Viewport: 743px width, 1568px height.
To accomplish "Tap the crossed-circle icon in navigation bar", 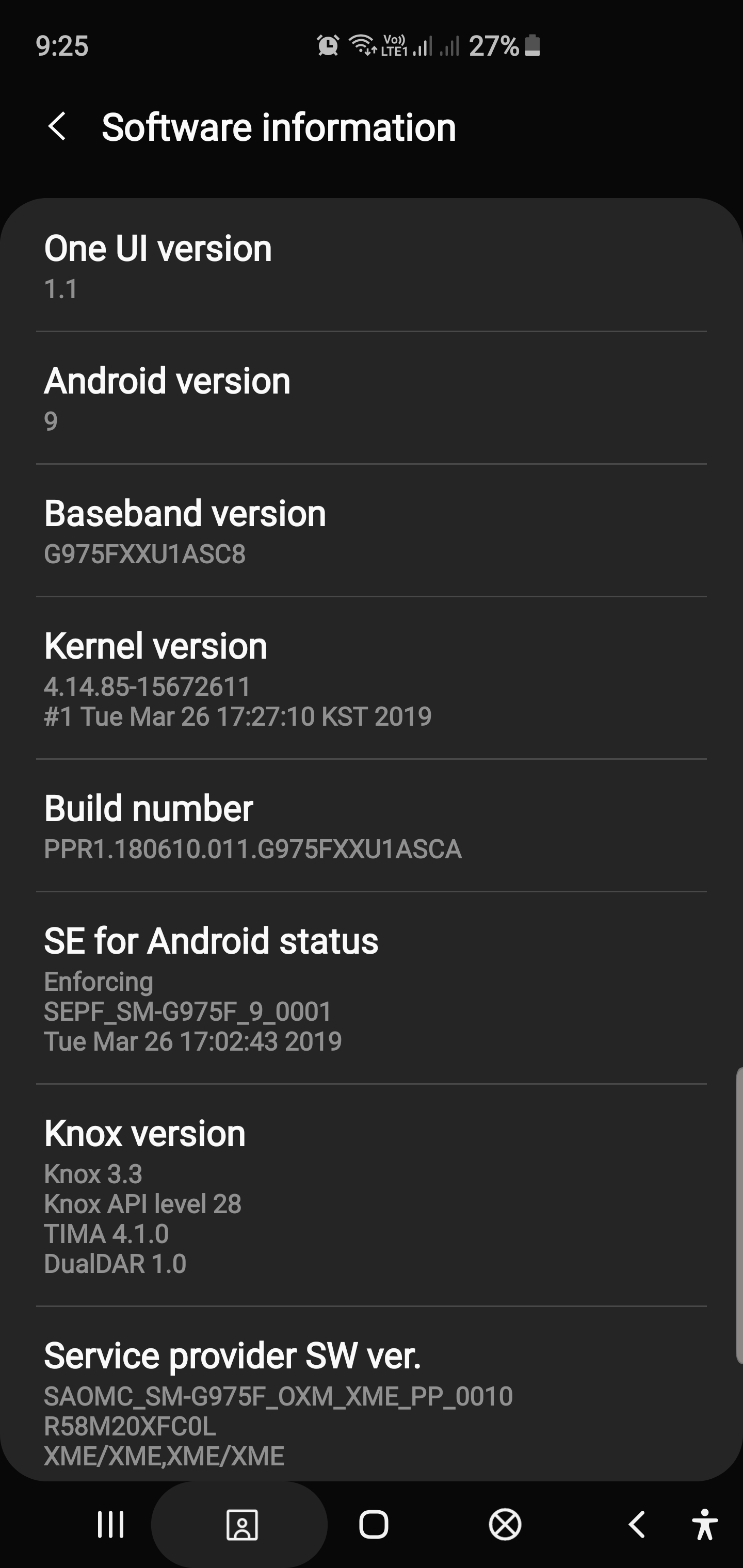I will [505, 1525].
